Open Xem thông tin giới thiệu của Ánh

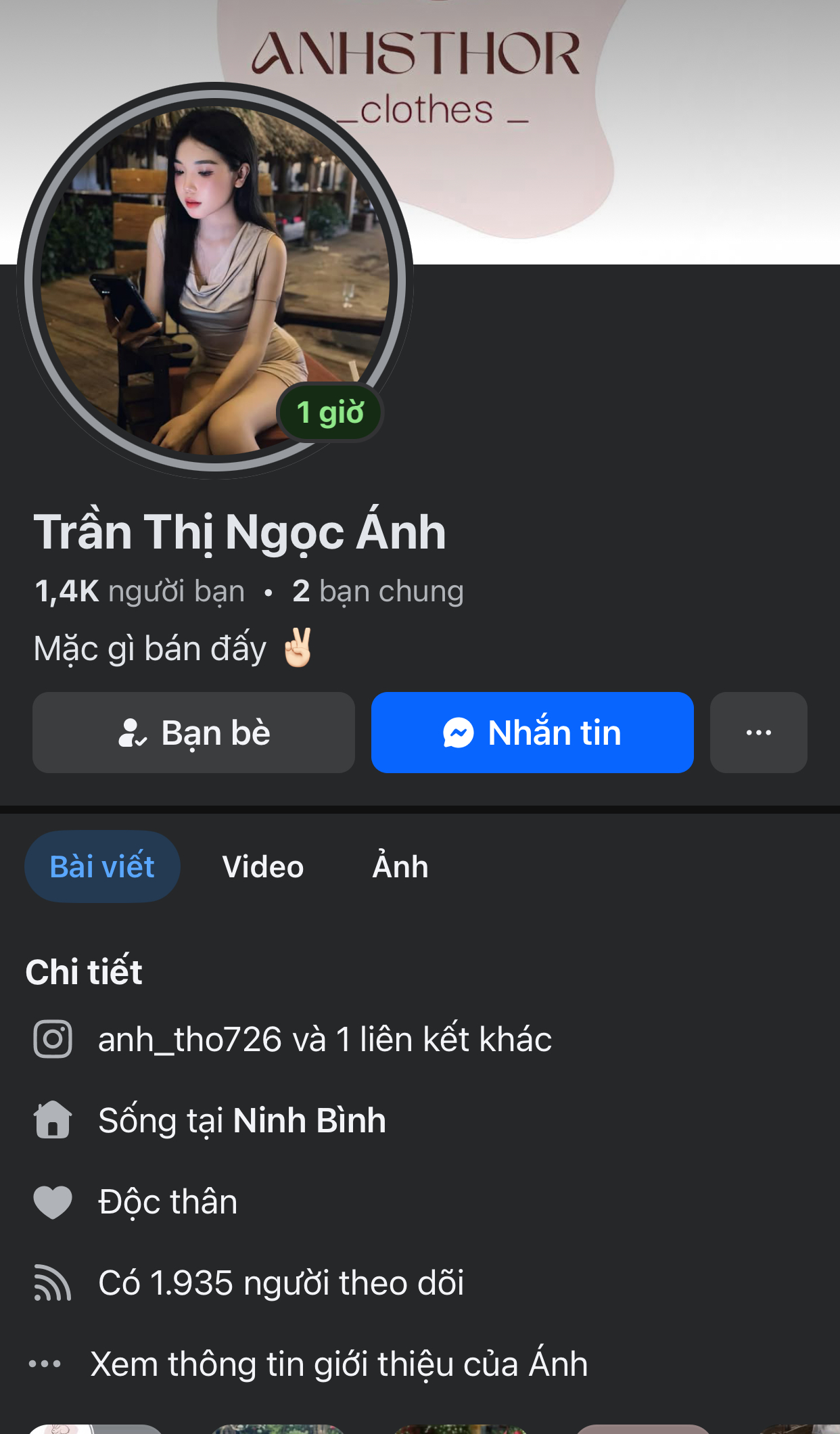338,1364
